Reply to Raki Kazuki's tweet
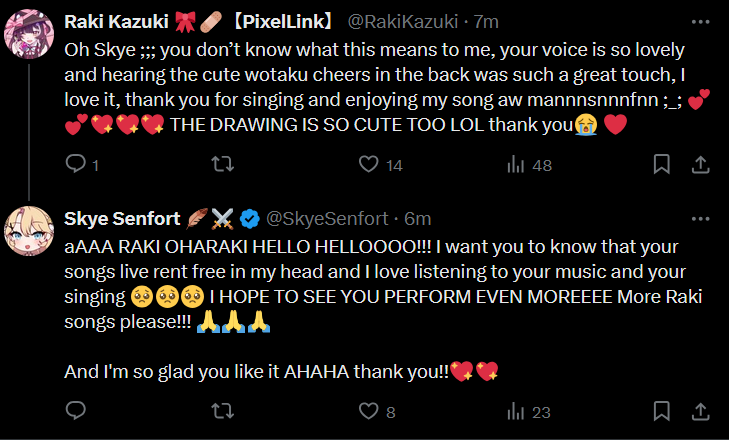This screenshot has width=729, height=440. pos(76,164)
